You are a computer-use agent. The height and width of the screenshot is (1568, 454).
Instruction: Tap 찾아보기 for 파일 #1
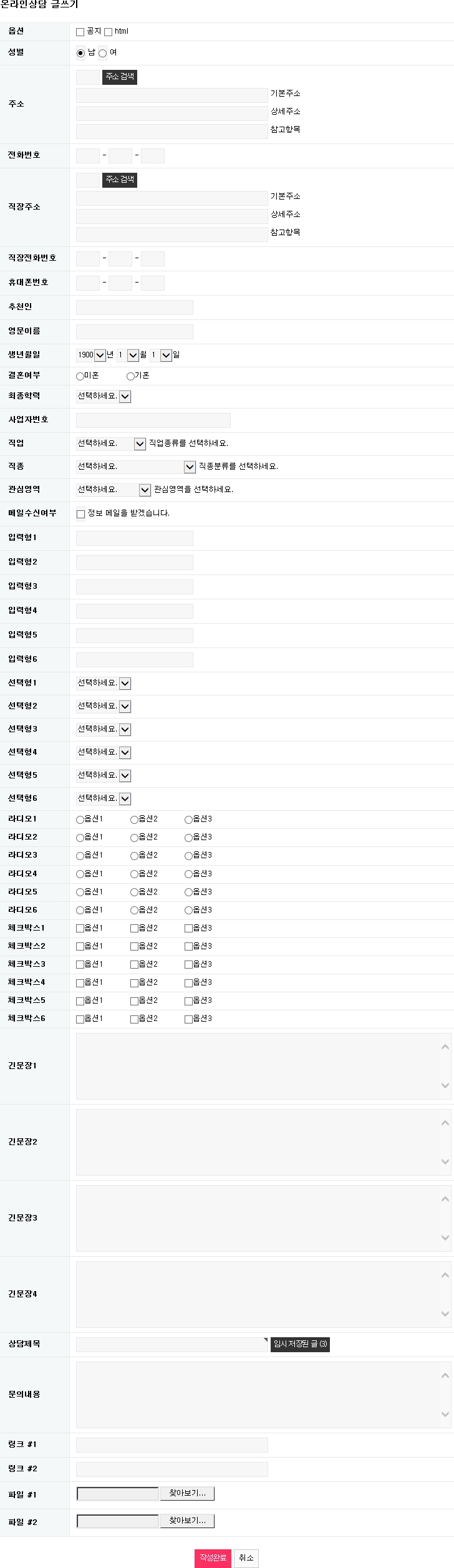pyautogui.click(x=187, y=1493)
